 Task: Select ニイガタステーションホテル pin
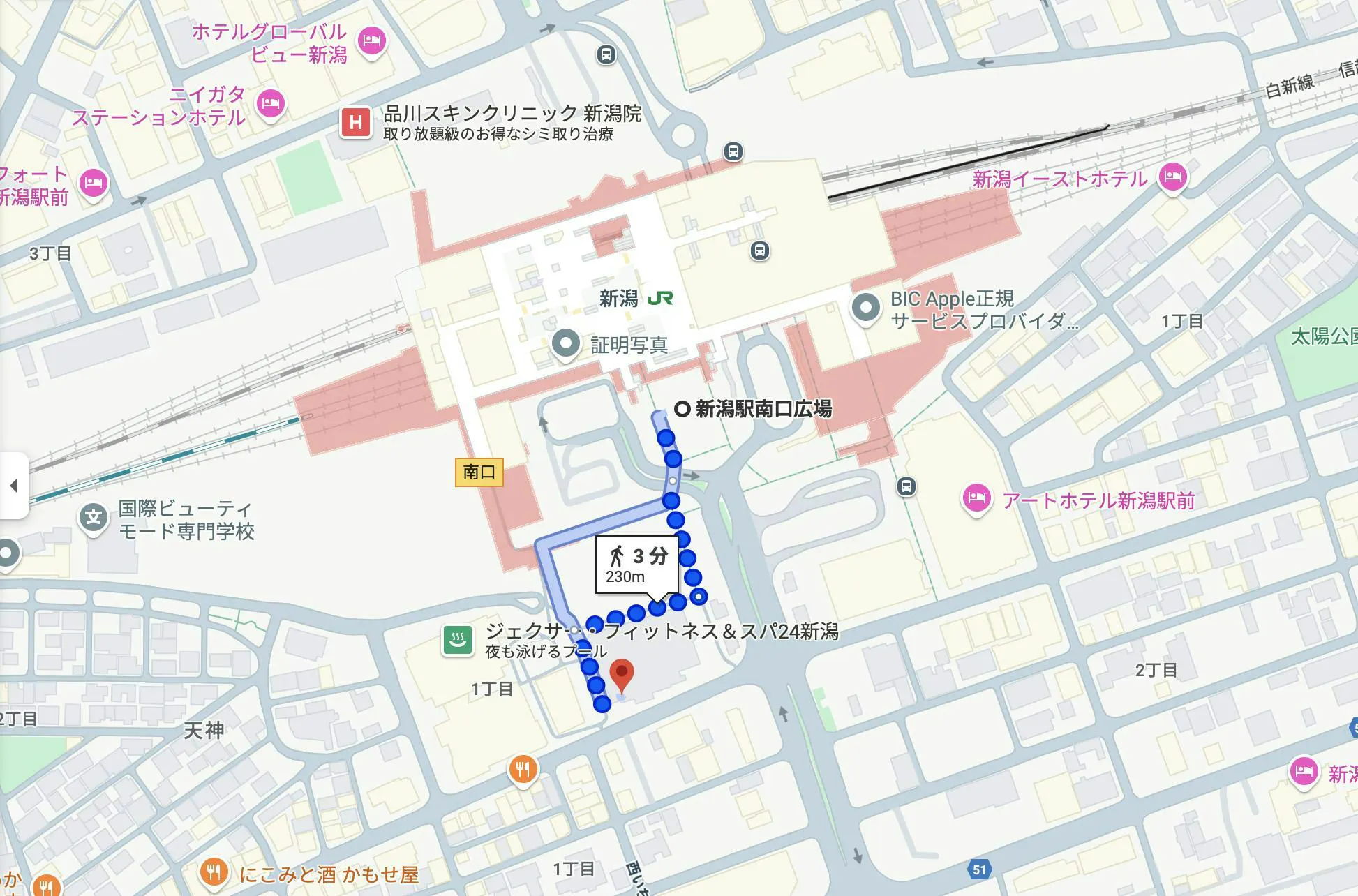[x=271, y=104]
